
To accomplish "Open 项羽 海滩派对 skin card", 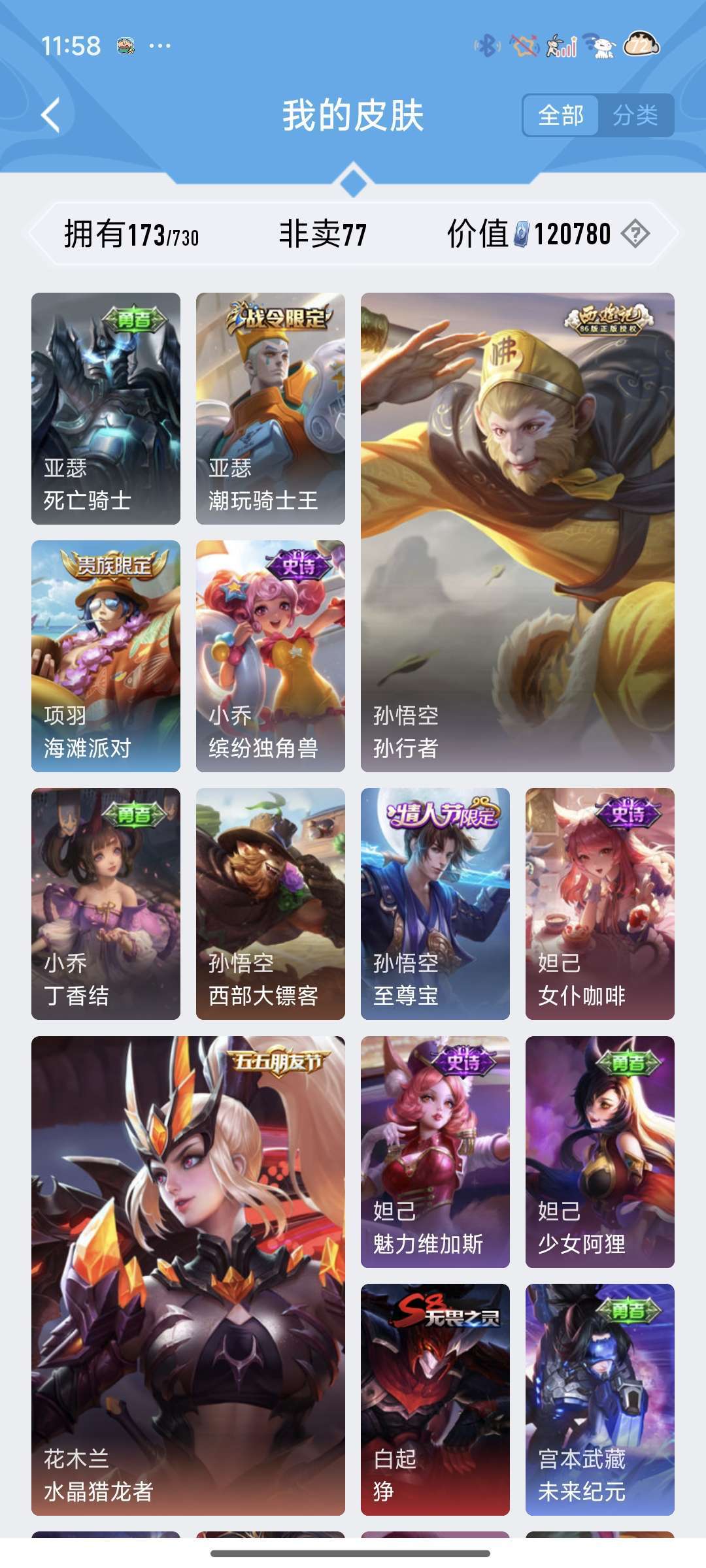I will point(106,656).
